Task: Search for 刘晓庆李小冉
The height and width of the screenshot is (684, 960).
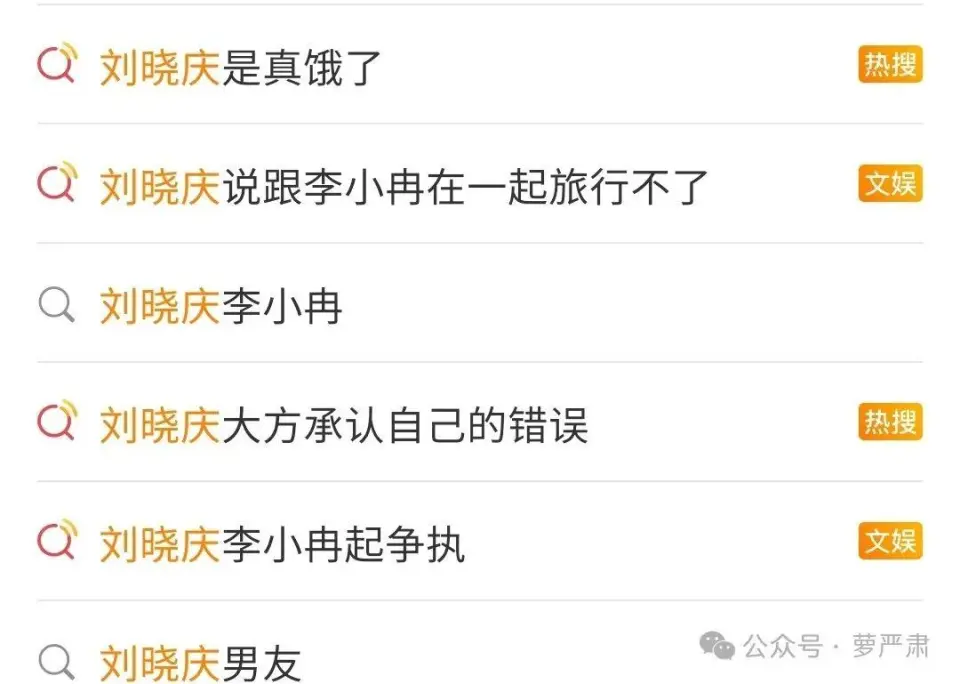Action: [x=221, y=306]
